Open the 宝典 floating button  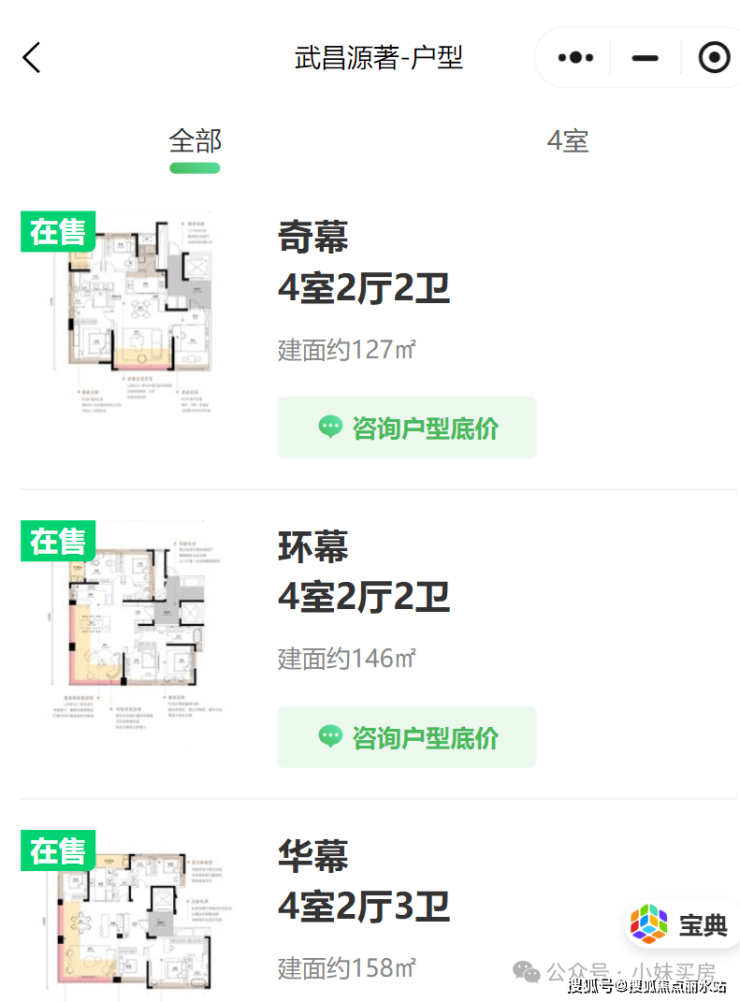coord(682,925)
